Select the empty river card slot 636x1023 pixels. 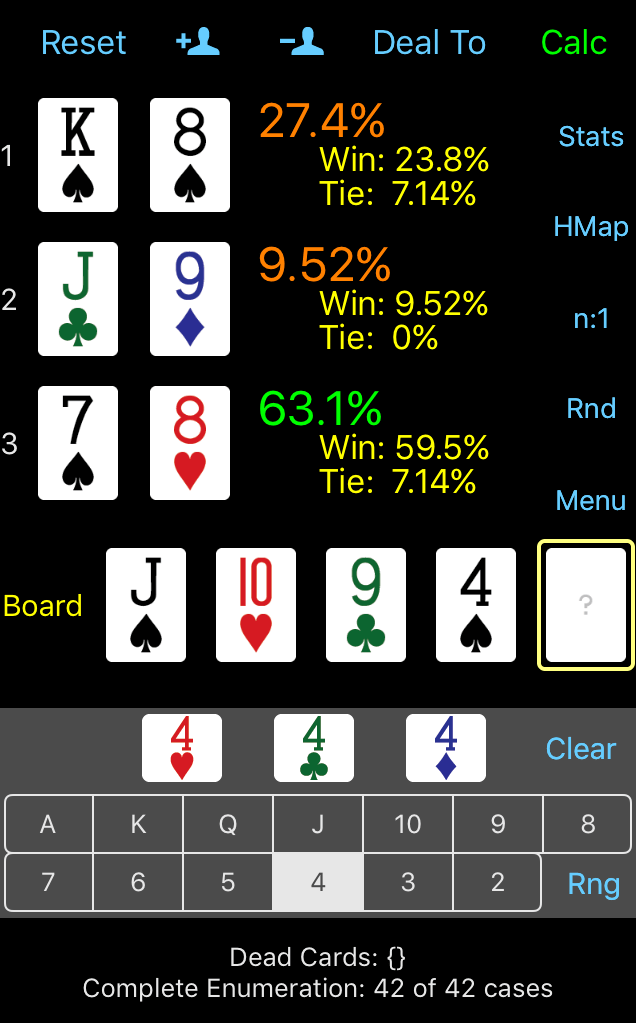click(x=586, y=605)
